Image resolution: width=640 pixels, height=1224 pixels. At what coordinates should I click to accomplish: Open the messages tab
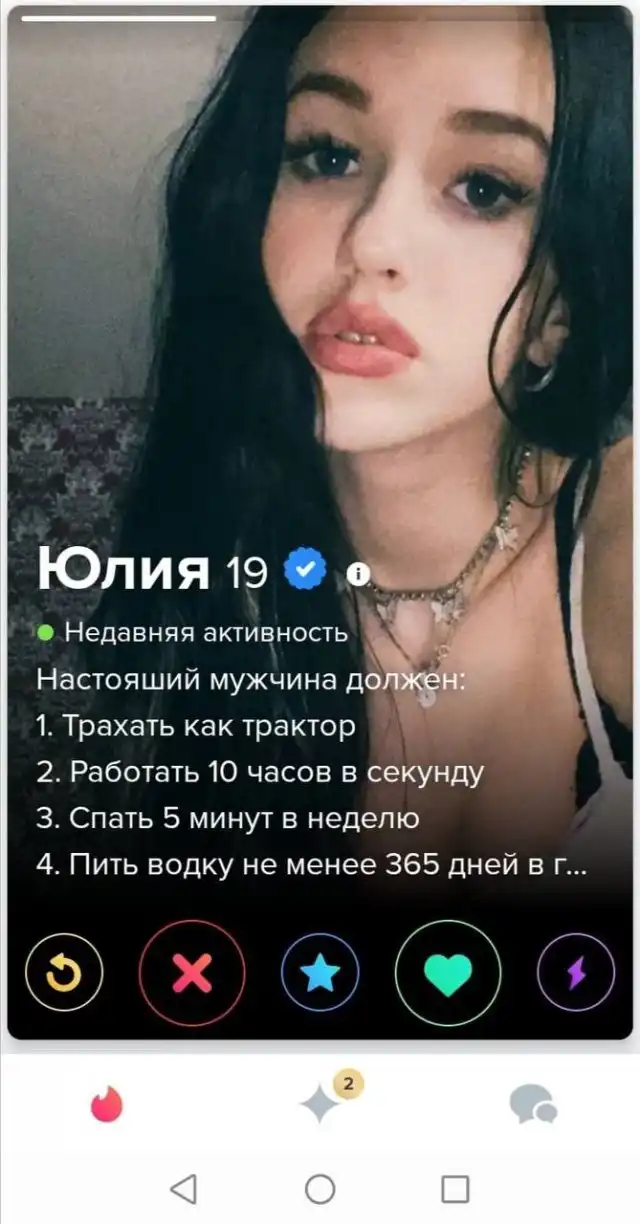tap(532, 1105)
